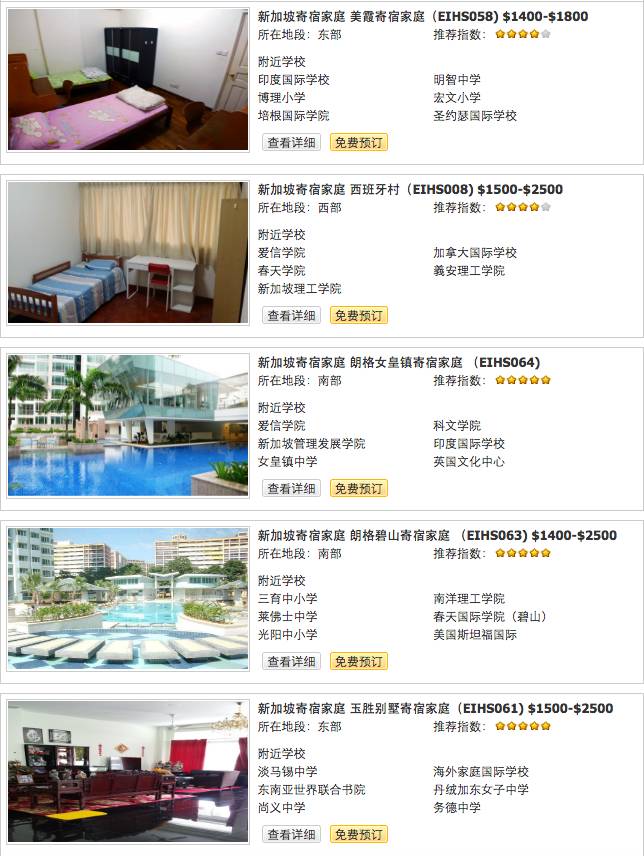Tap 免费预订 for 玉胜别墅寄宿家庭 EIHS061
Viewport: 644px width, 856px height.
pos(358,835)
